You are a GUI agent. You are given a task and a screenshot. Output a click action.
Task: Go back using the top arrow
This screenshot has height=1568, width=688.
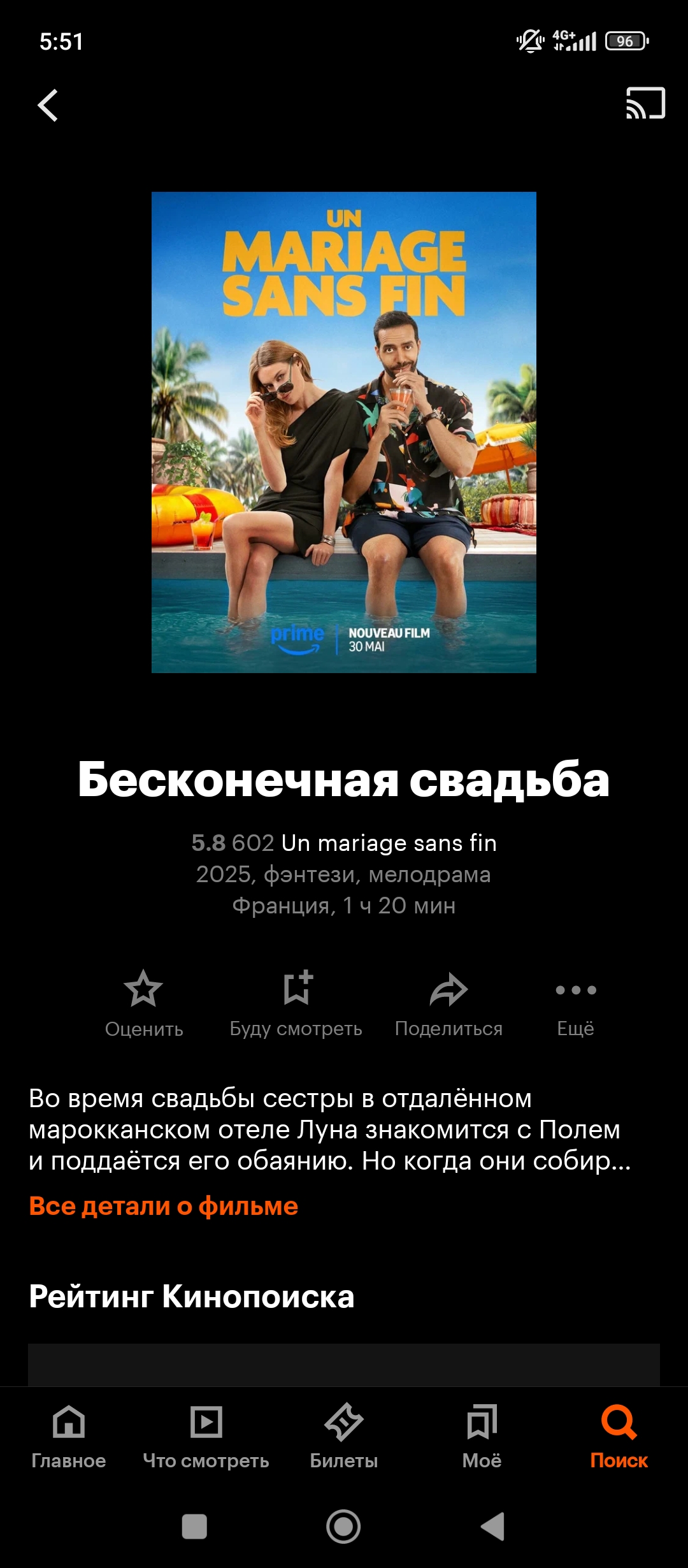click(48, 105)
